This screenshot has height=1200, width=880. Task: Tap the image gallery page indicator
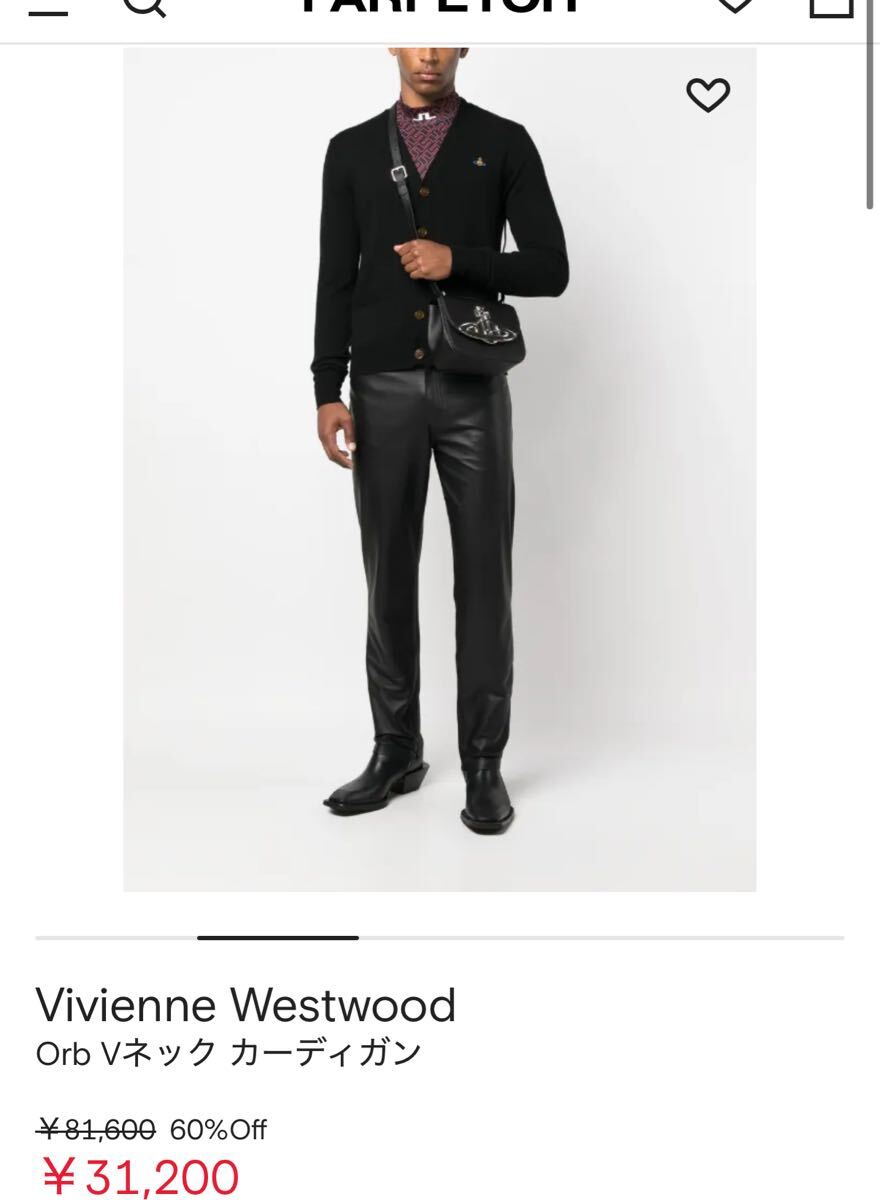coord(278,938)
